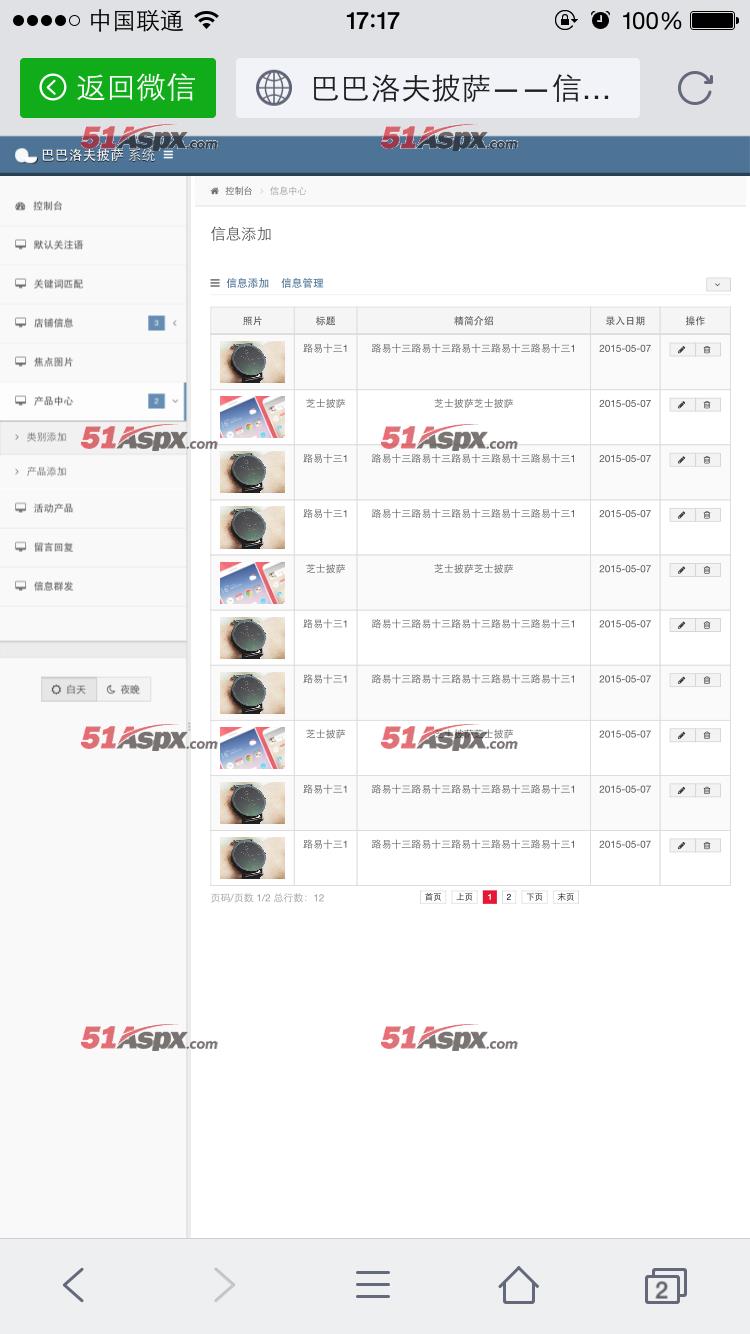Image resolution: width=750 pixels, height=1334 pixels.
Task: Open the browser tabs switcher
Action: 665,1286
